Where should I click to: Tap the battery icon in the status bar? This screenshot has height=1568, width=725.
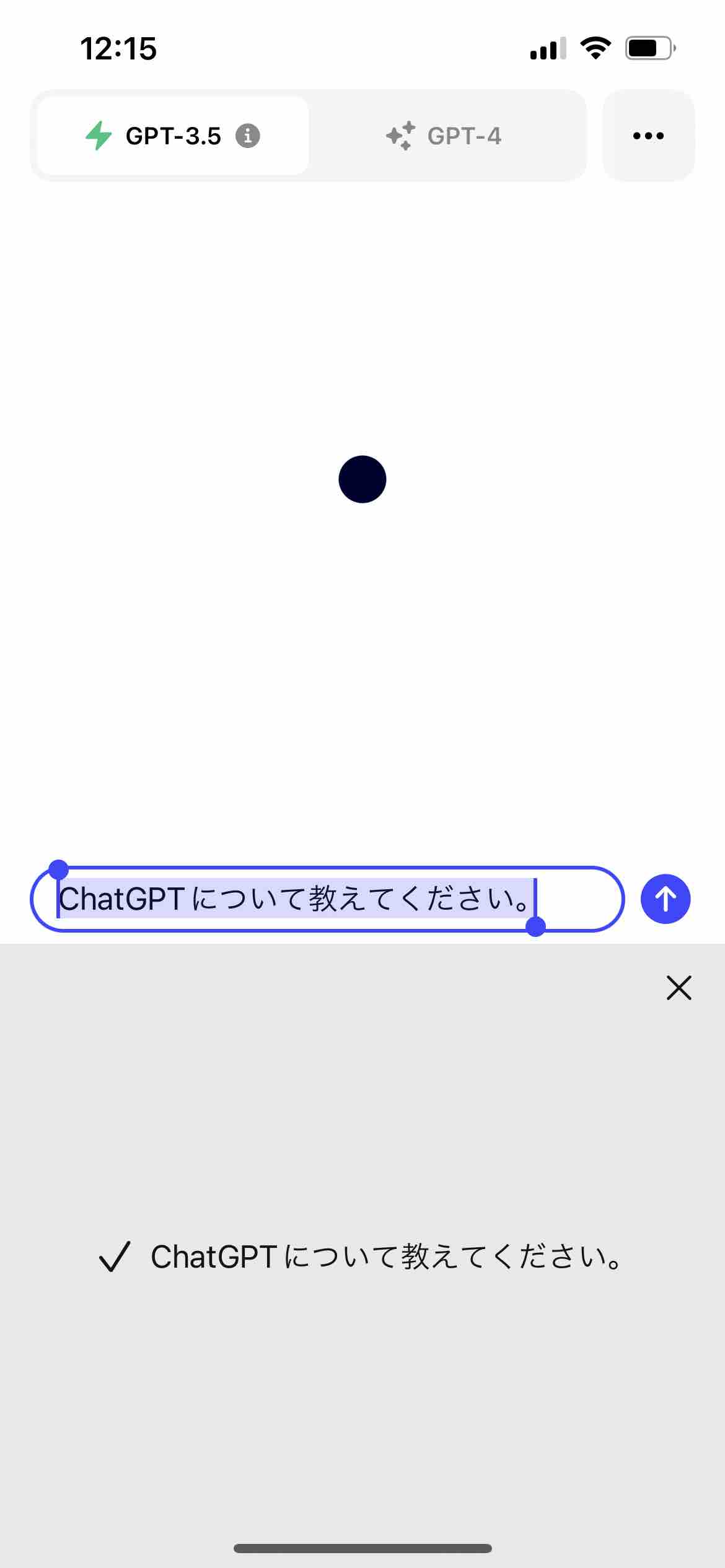646,50
